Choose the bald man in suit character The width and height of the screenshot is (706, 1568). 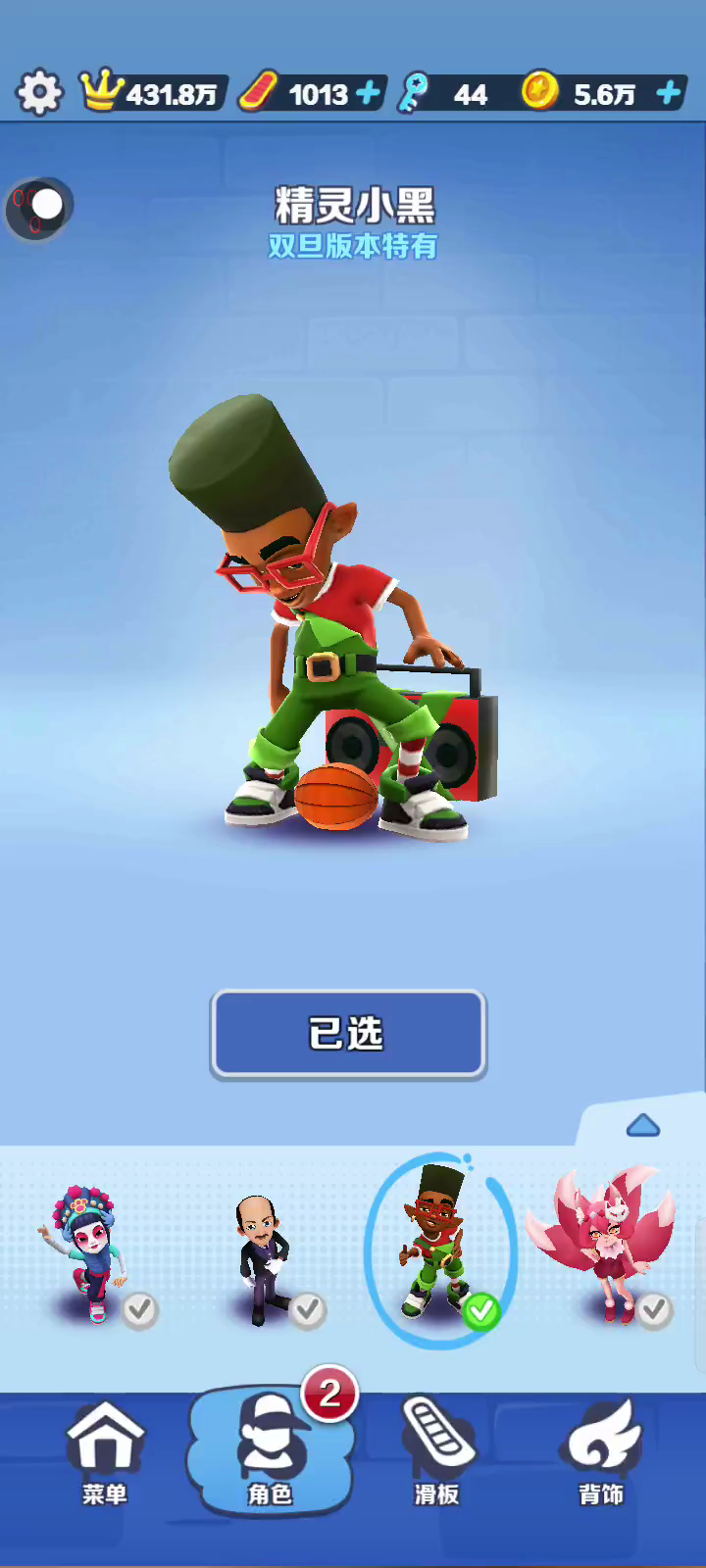tap(263, 1259)
